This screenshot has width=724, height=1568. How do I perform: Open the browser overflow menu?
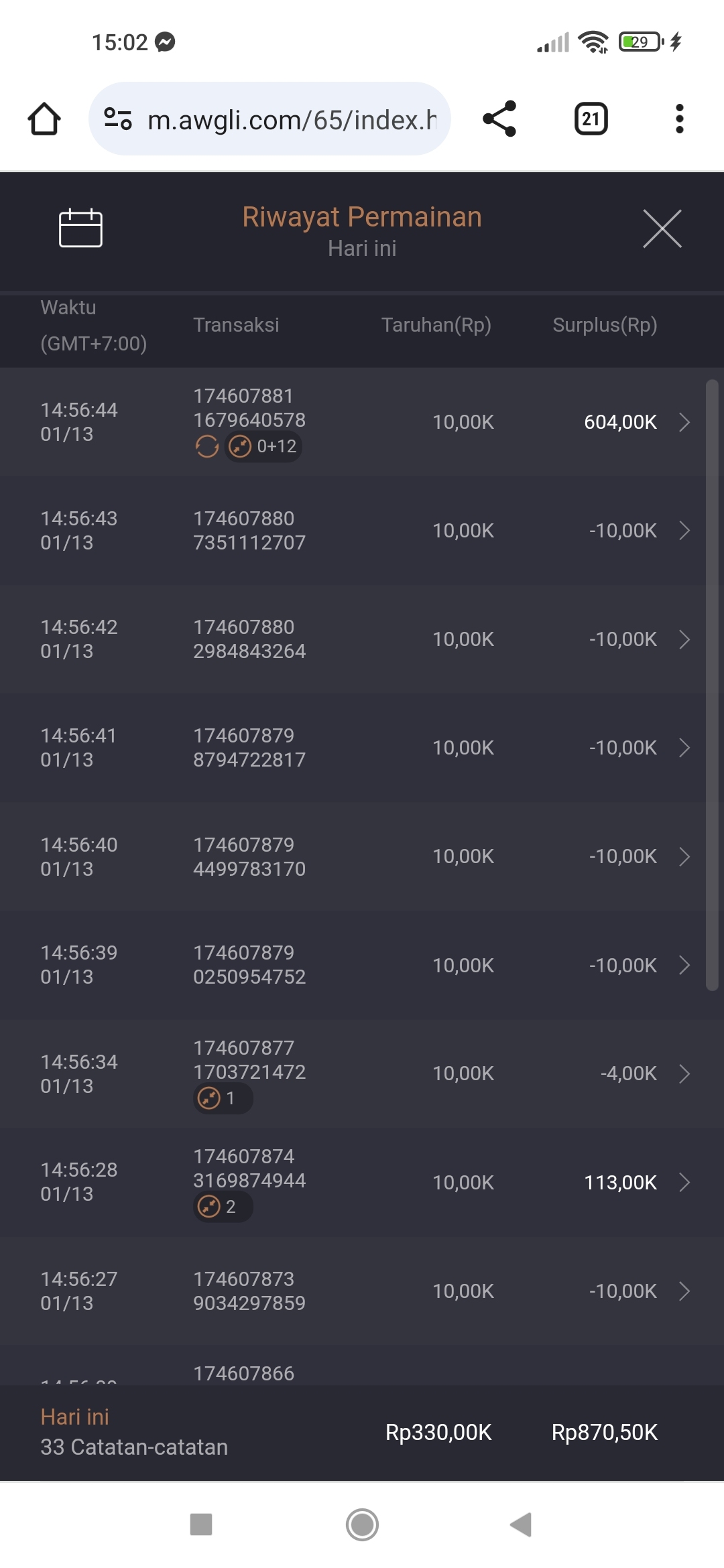point(679,119)
